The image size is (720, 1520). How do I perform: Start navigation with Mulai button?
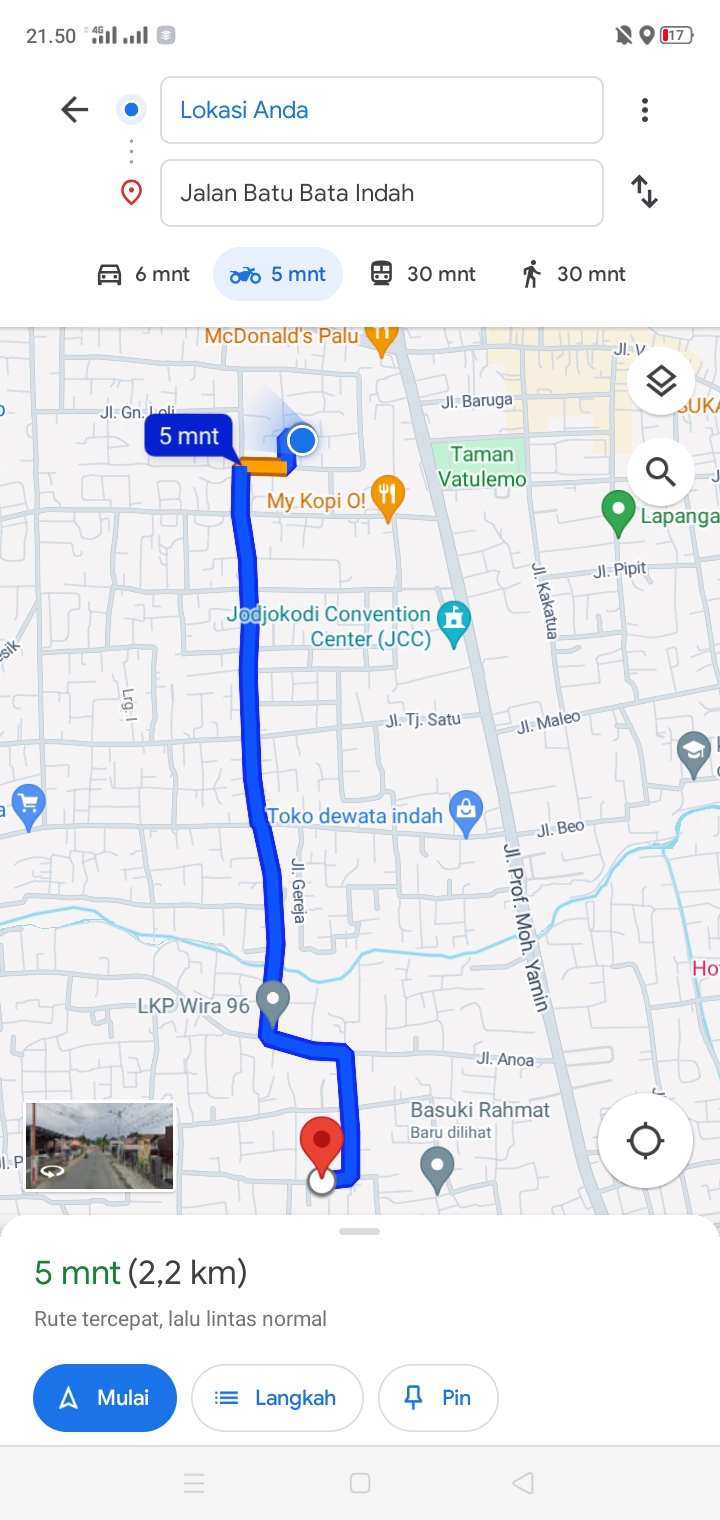coord(105,1398)
